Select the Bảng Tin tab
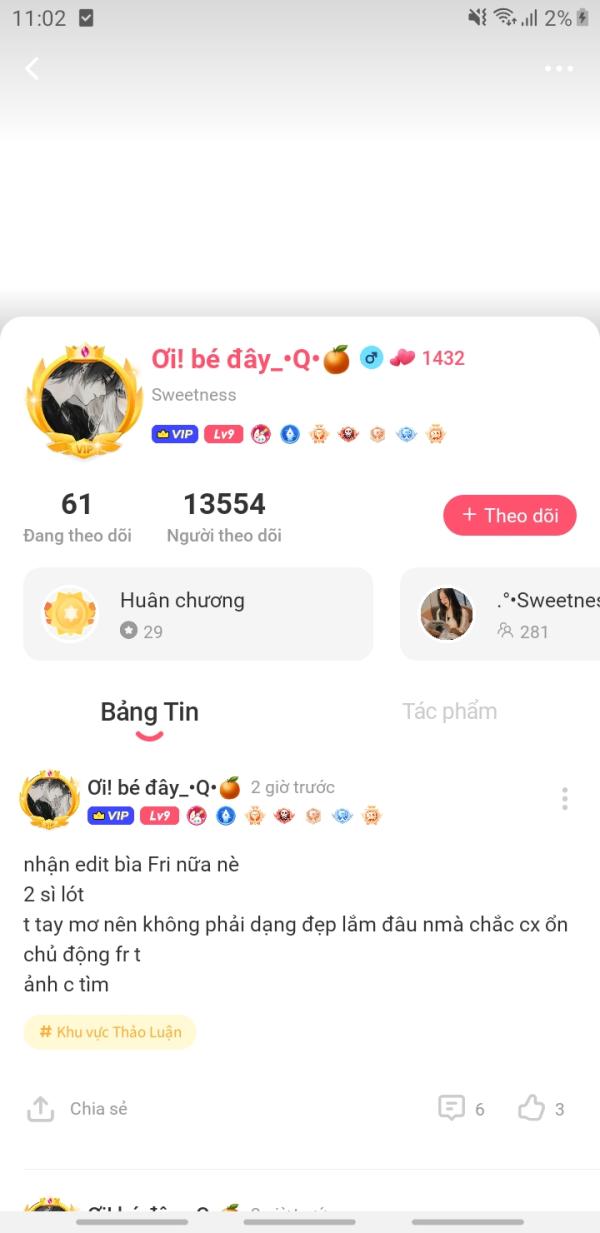This screenshot has height=1233, width=600. click(x=150, y=712)
